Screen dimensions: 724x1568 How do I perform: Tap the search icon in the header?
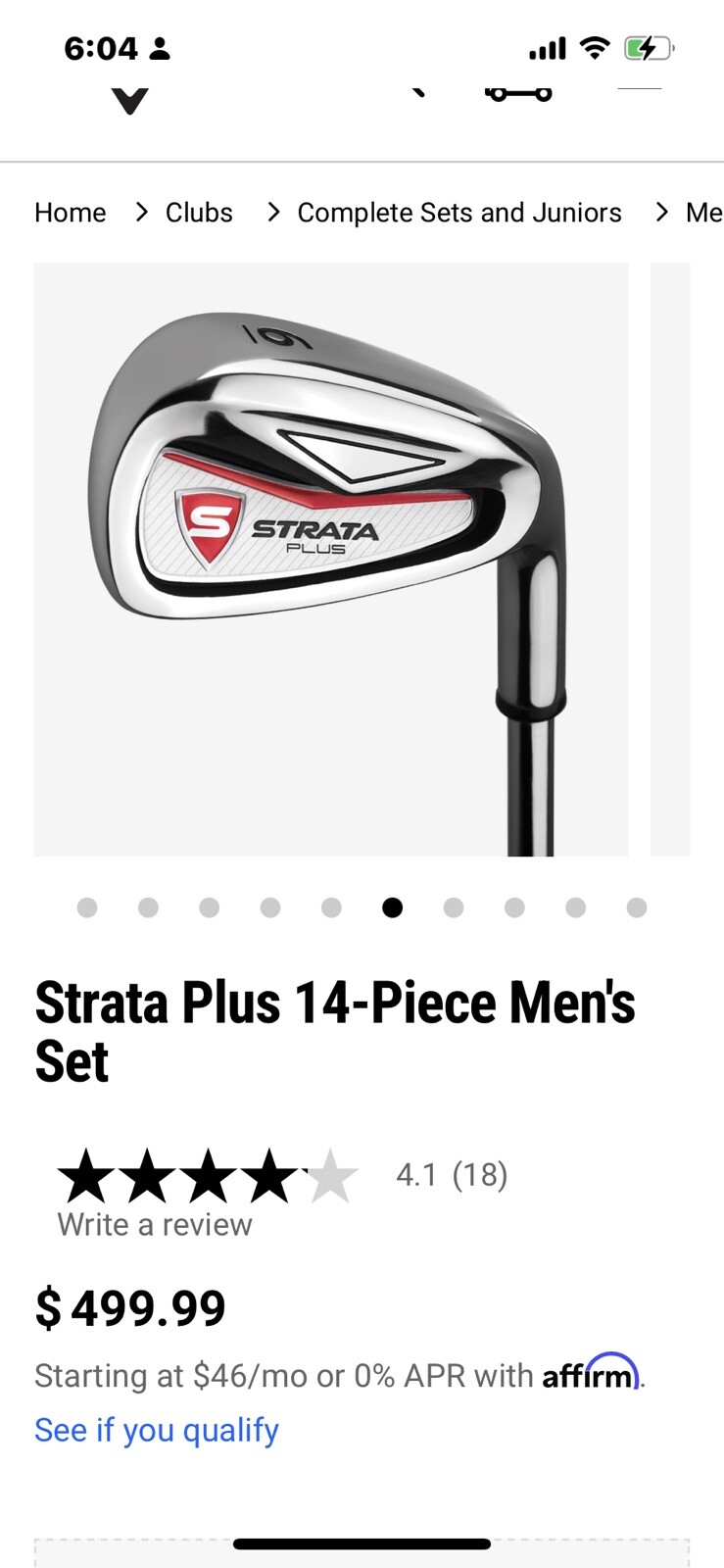click(x=416, y=93)
